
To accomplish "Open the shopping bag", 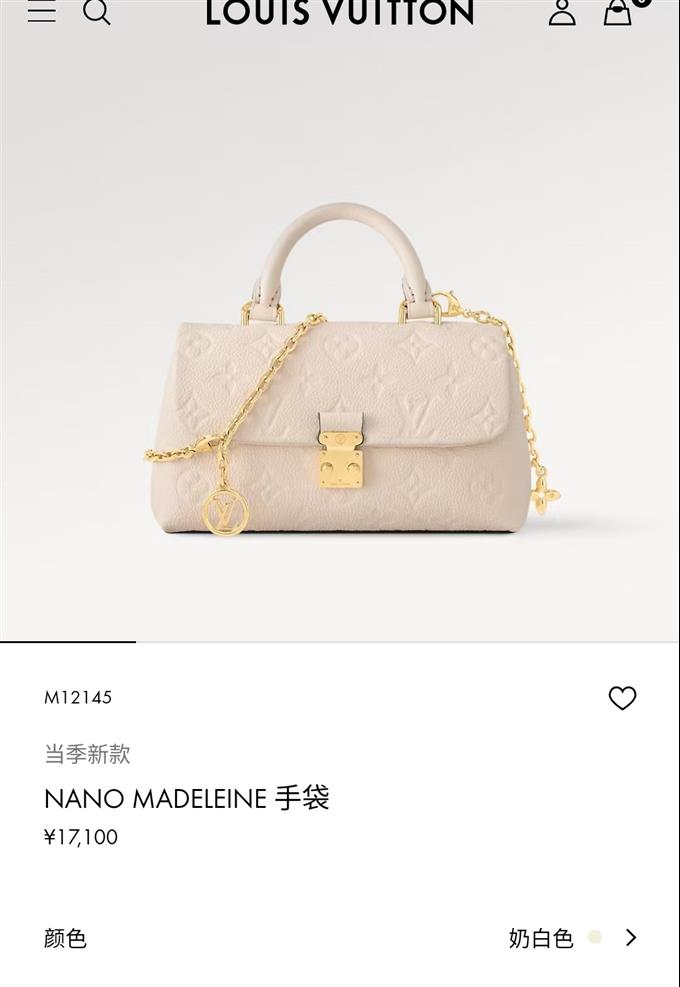I will pyautogui.click(x=618, y=11).
